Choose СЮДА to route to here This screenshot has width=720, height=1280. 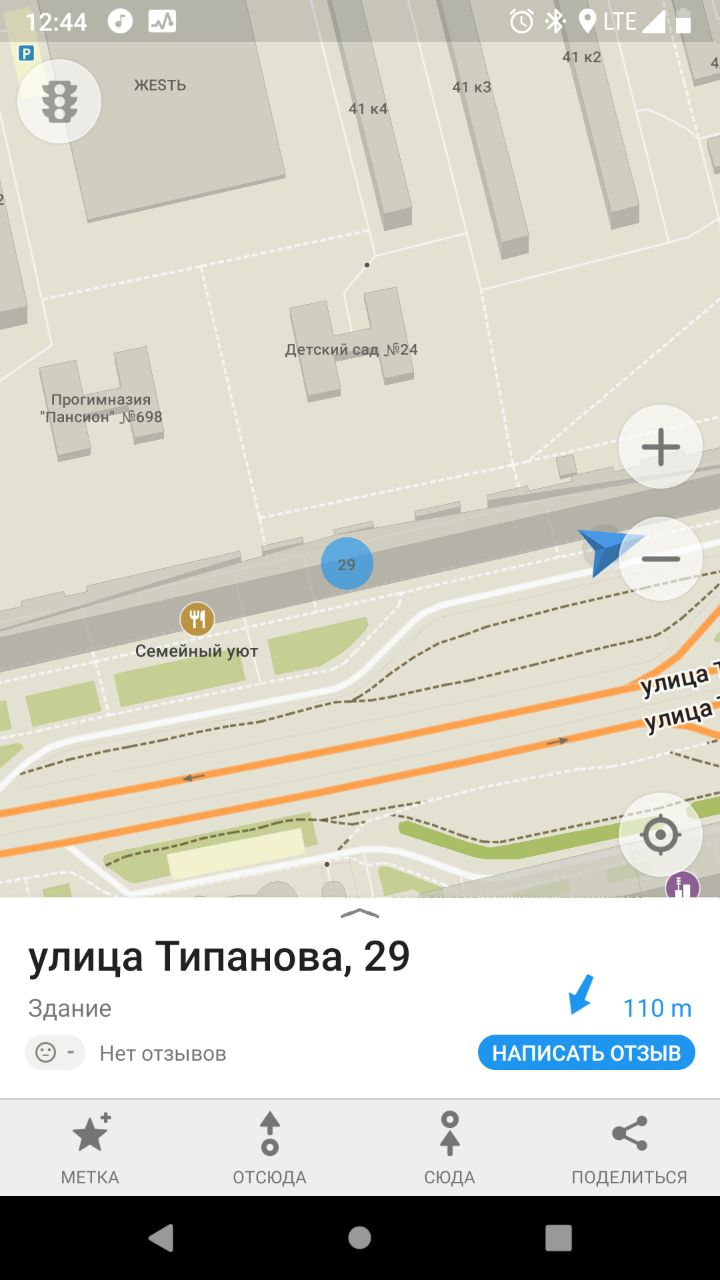tap(450, 1148)
